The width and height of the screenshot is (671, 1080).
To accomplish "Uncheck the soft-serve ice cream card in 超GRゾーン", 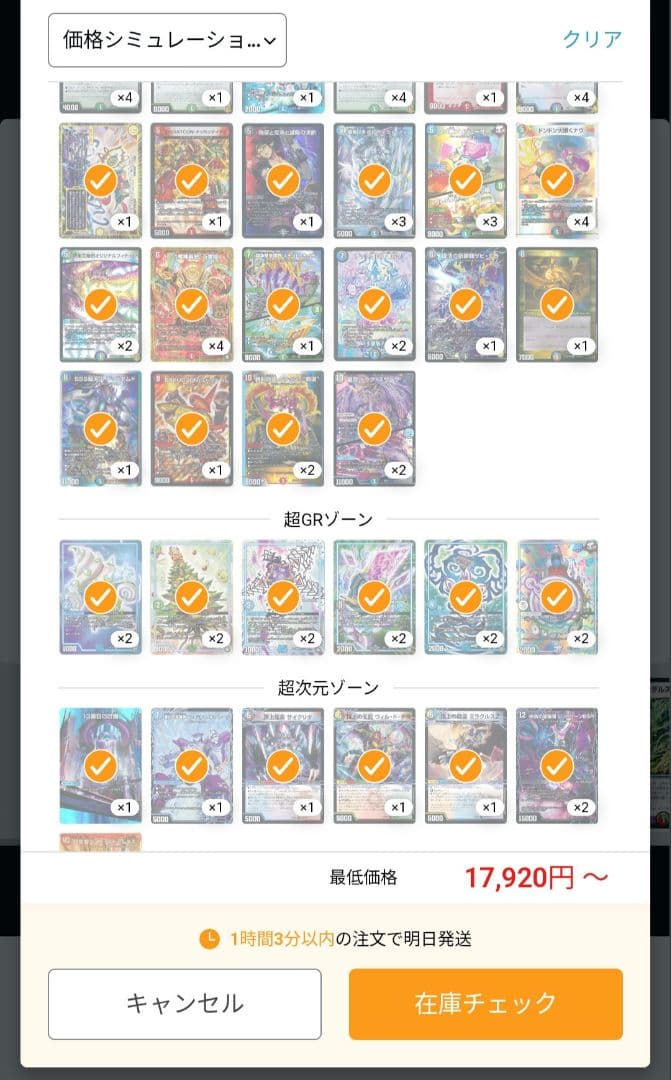I will click(x=100, y=597).
